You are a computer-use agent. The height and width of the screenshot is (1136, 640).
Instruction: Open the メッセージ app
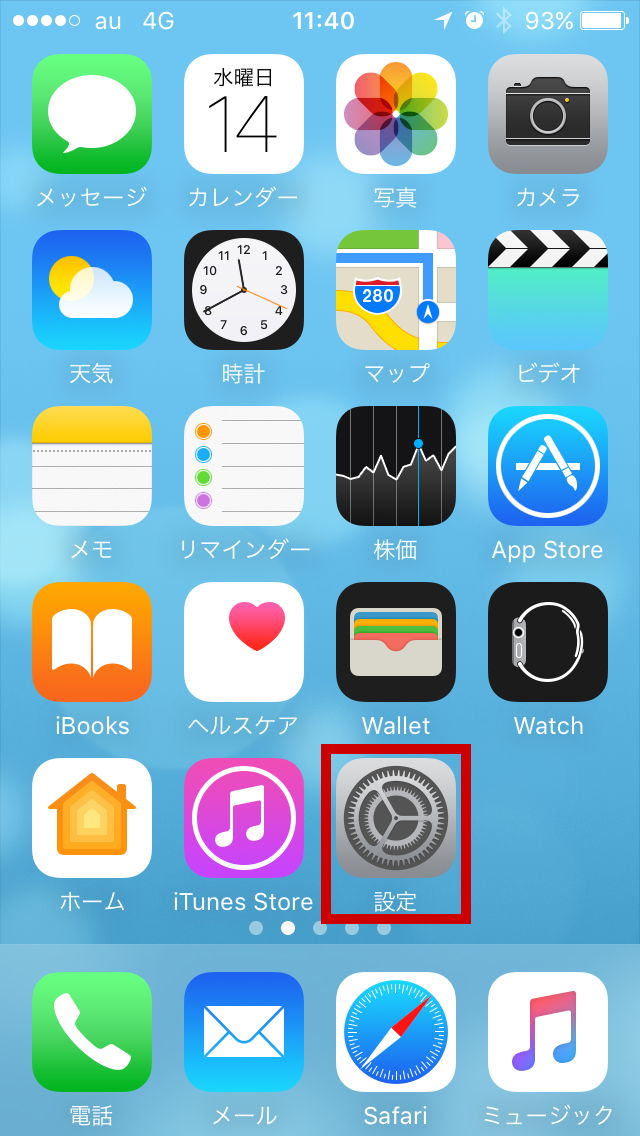[x=92, y=114]
